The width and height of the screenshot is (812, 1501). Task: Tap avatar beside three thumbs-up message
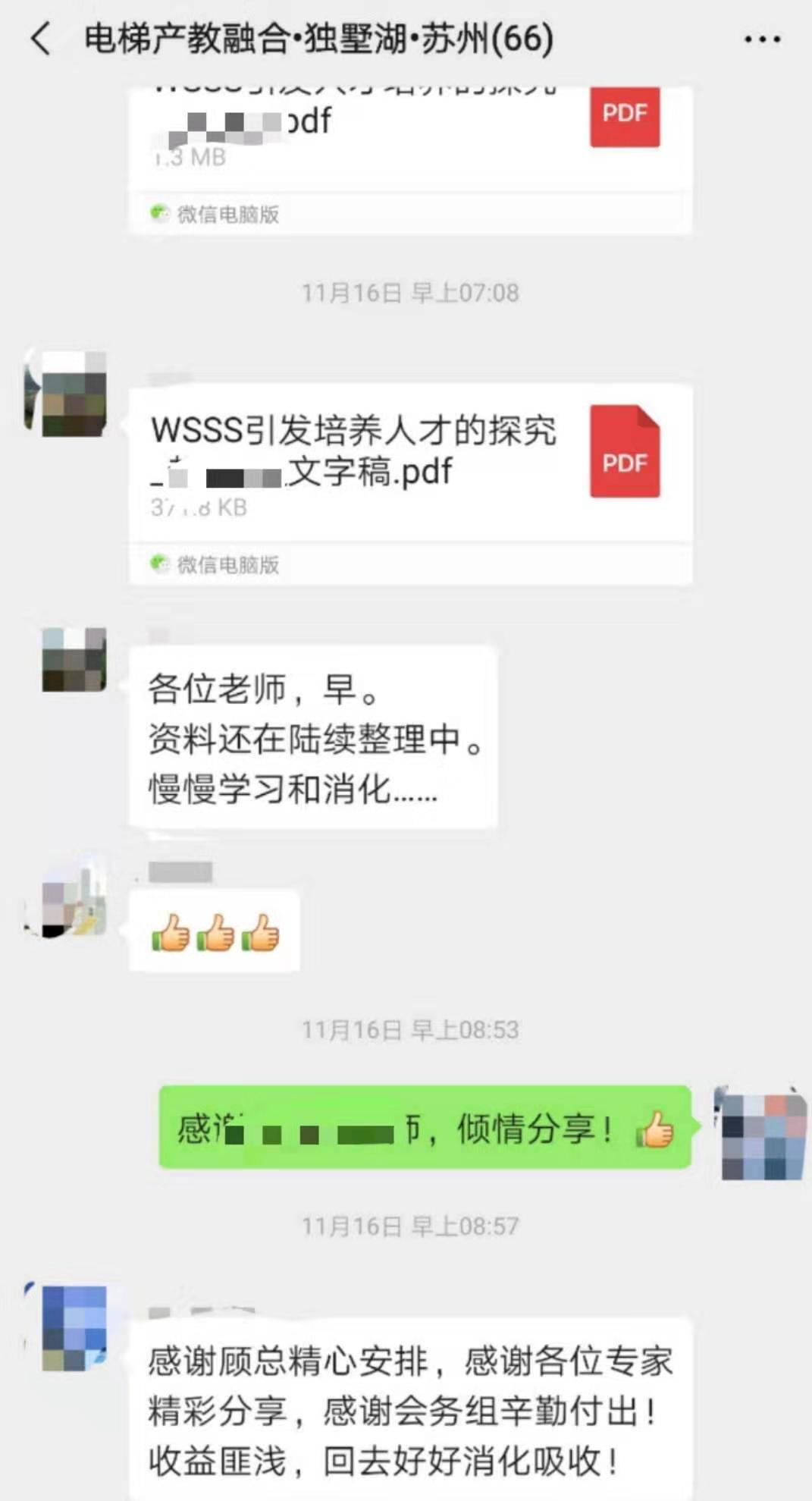click(73, 900)
